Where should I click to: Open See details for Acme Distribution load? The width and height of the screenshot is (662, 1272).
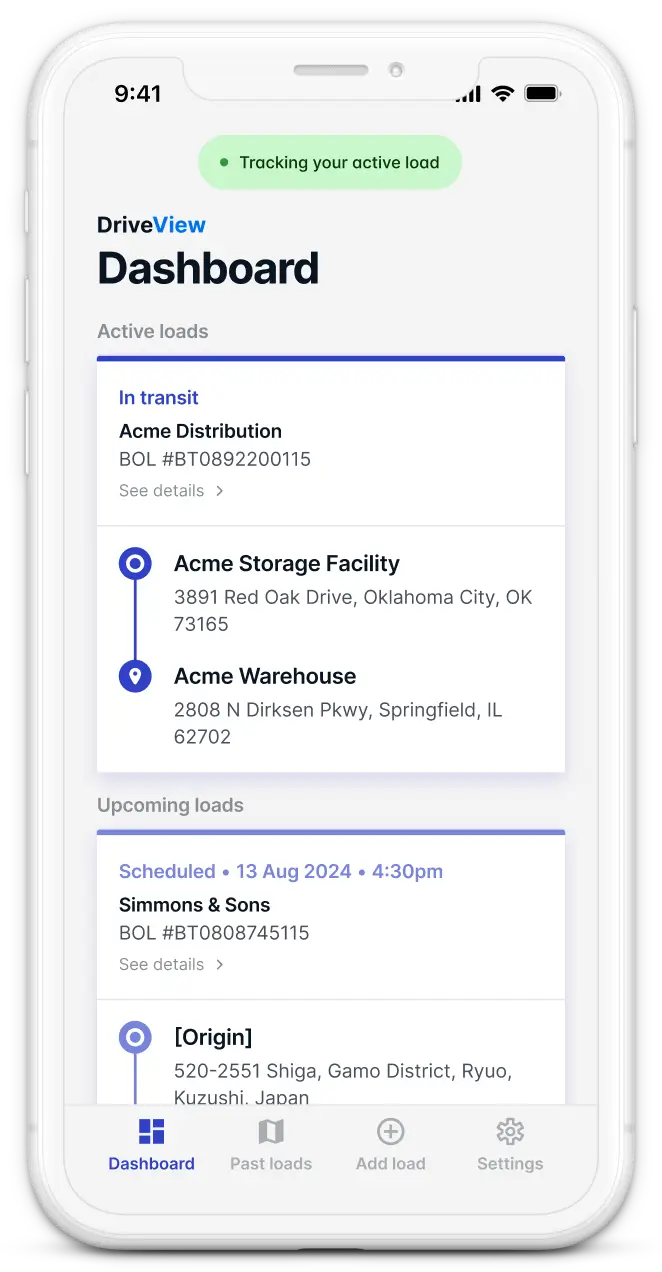click(171, 491)
